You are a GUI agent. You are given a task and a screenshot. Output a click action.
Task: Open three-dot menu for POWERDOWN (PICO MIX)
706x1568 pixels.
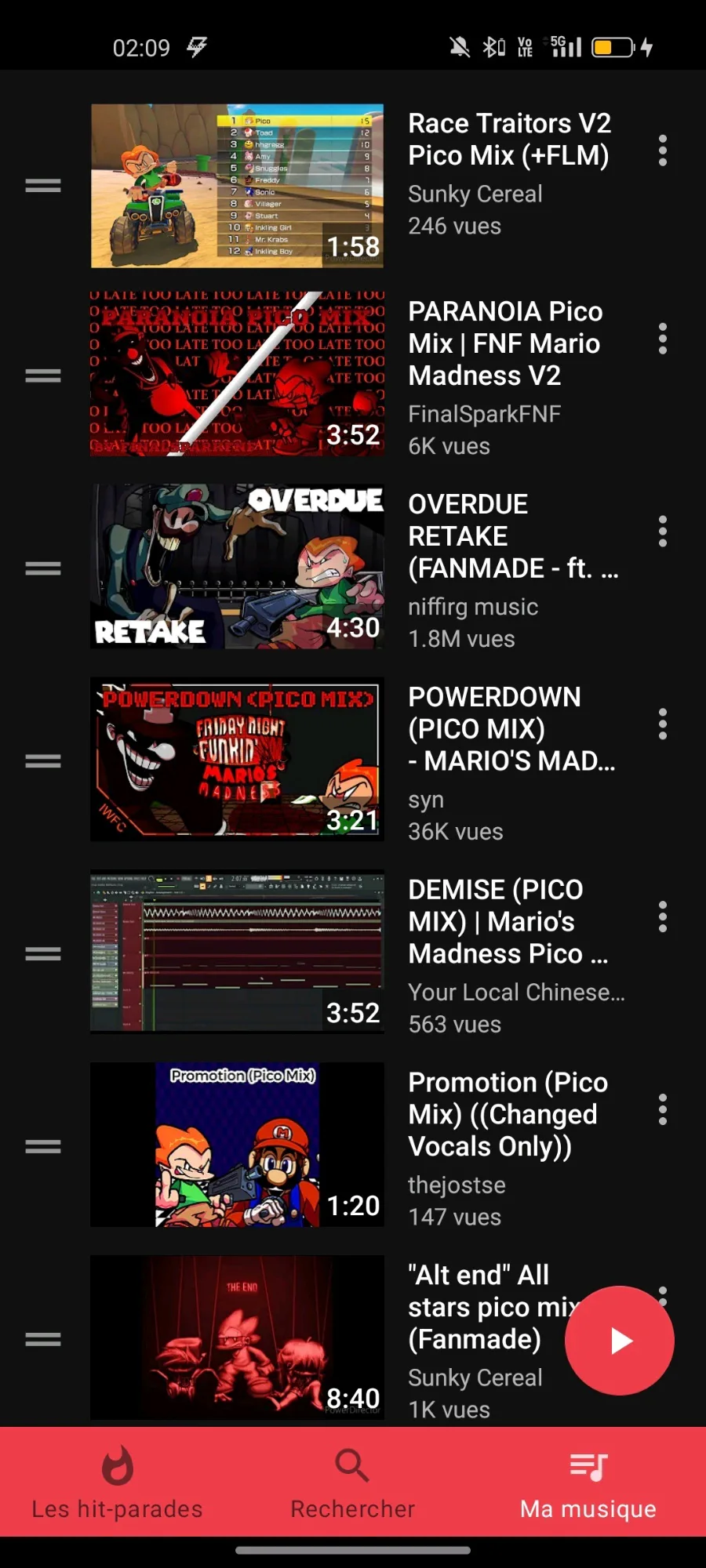[663, 724]
